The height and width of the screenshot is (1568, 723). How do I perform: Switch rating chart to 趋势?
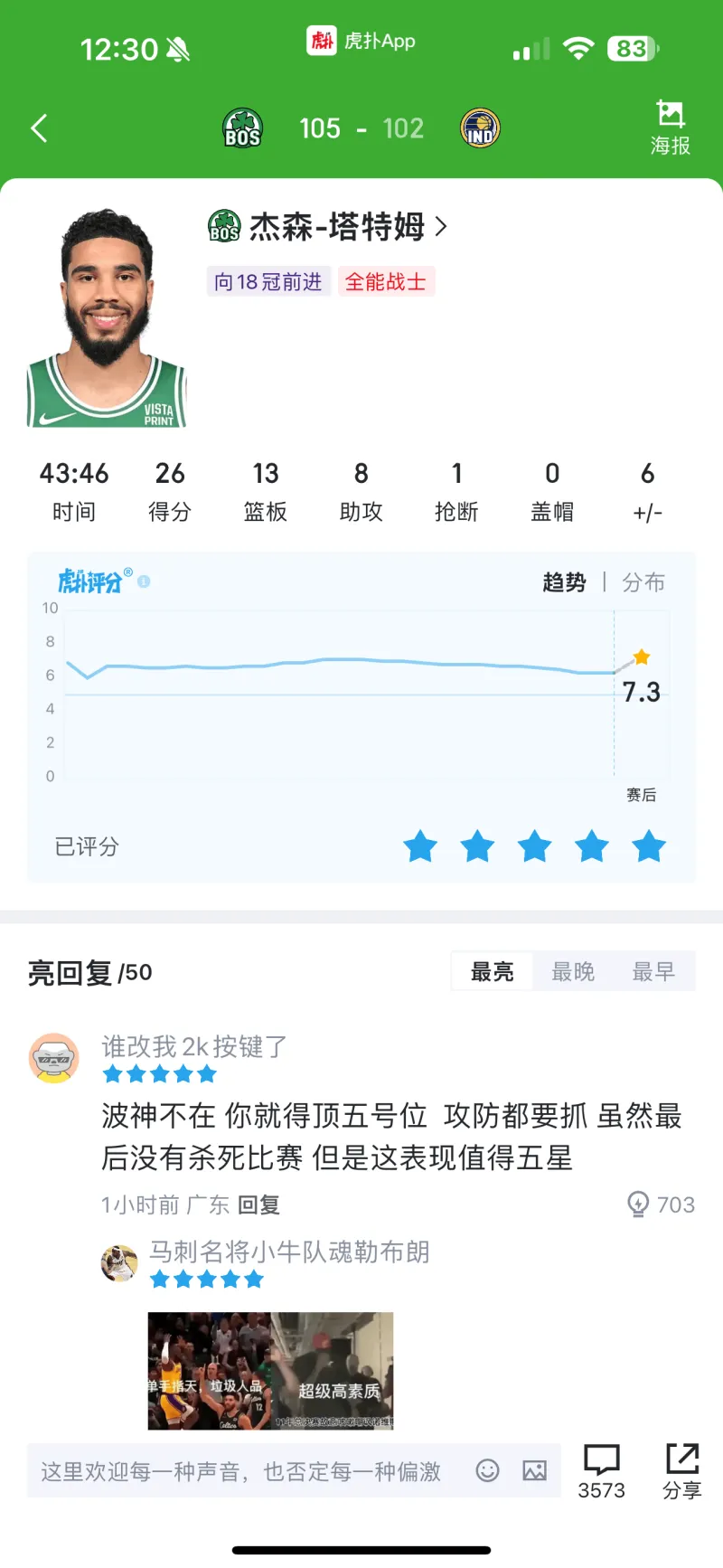tap(564, 582)
